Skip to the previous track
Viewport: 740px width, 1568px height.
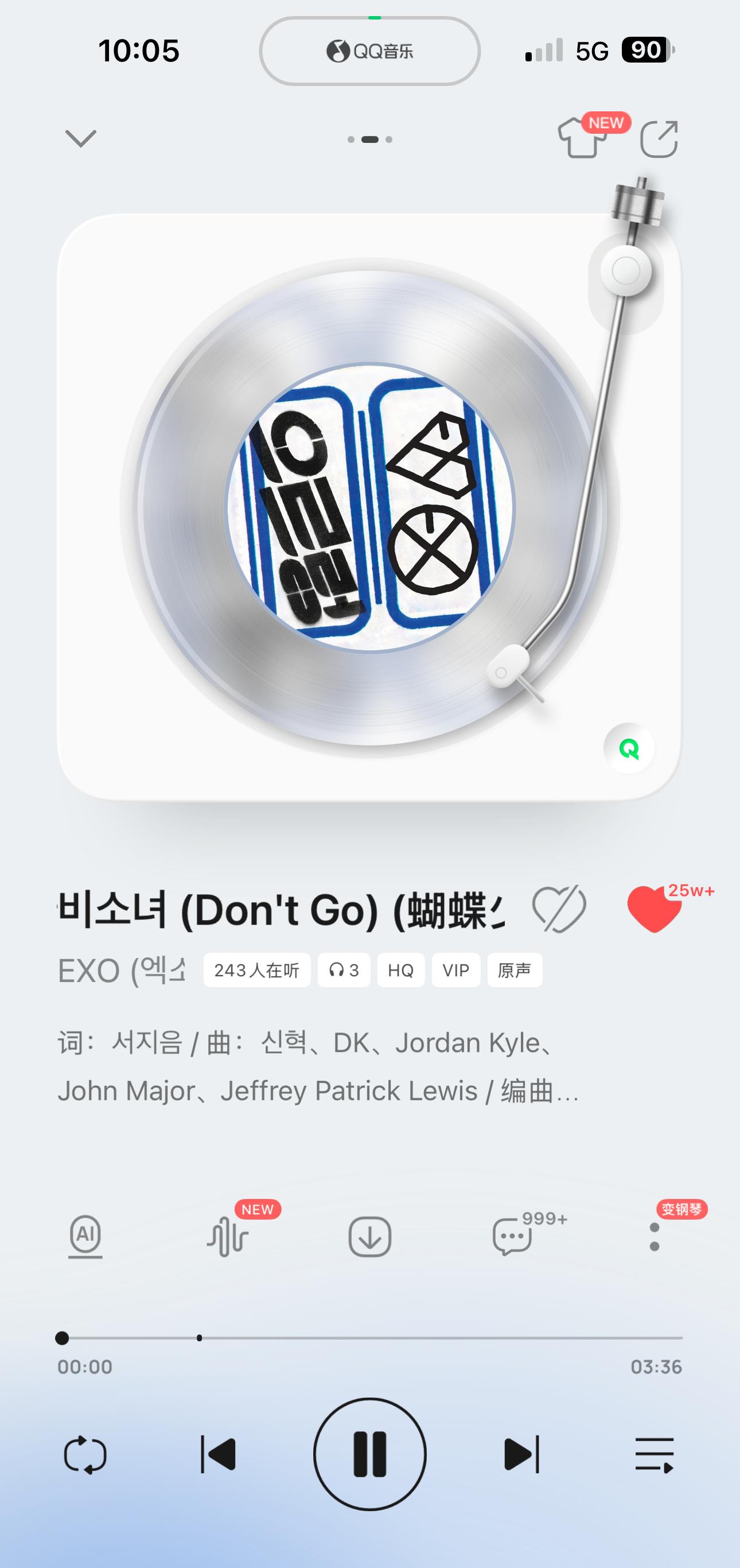click(218, 1455)
